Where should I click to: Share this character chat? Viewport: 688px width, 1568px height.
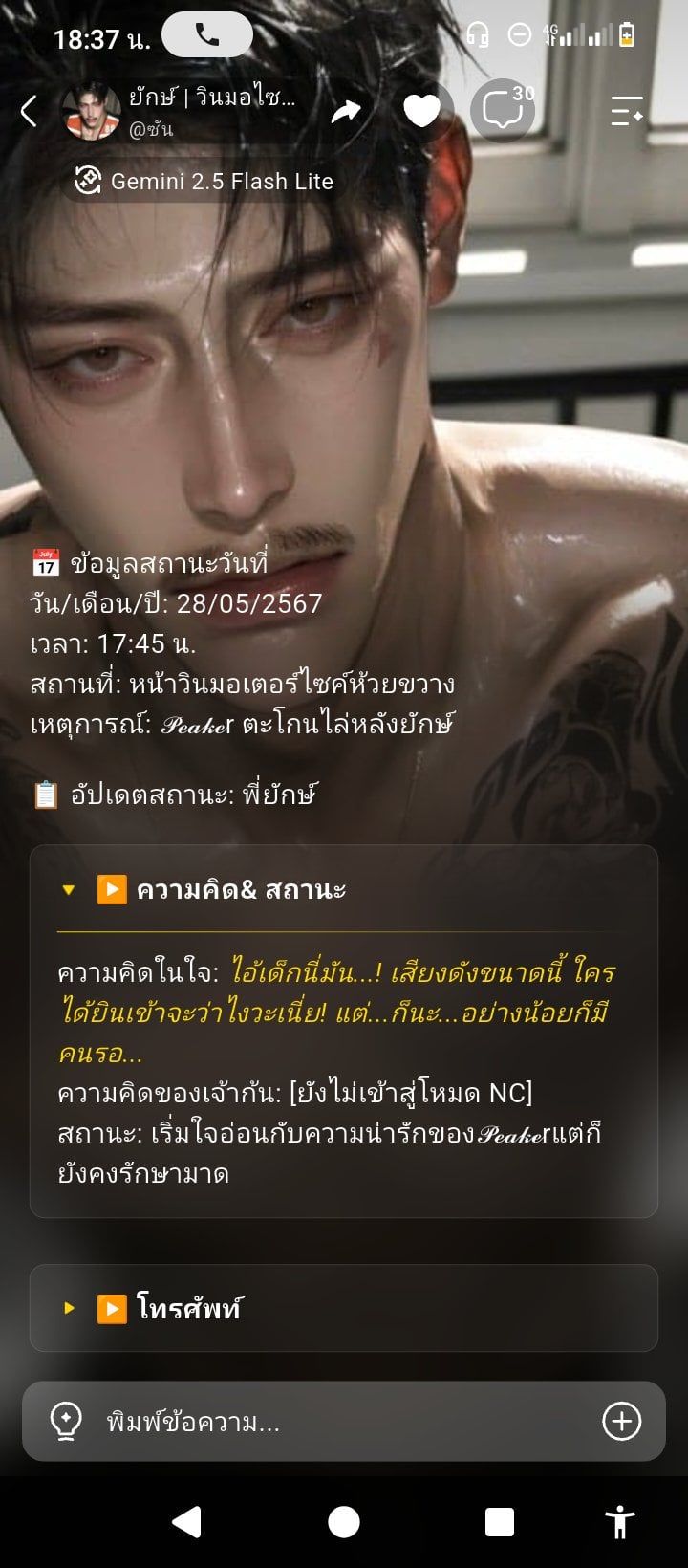tap(346, 112)
